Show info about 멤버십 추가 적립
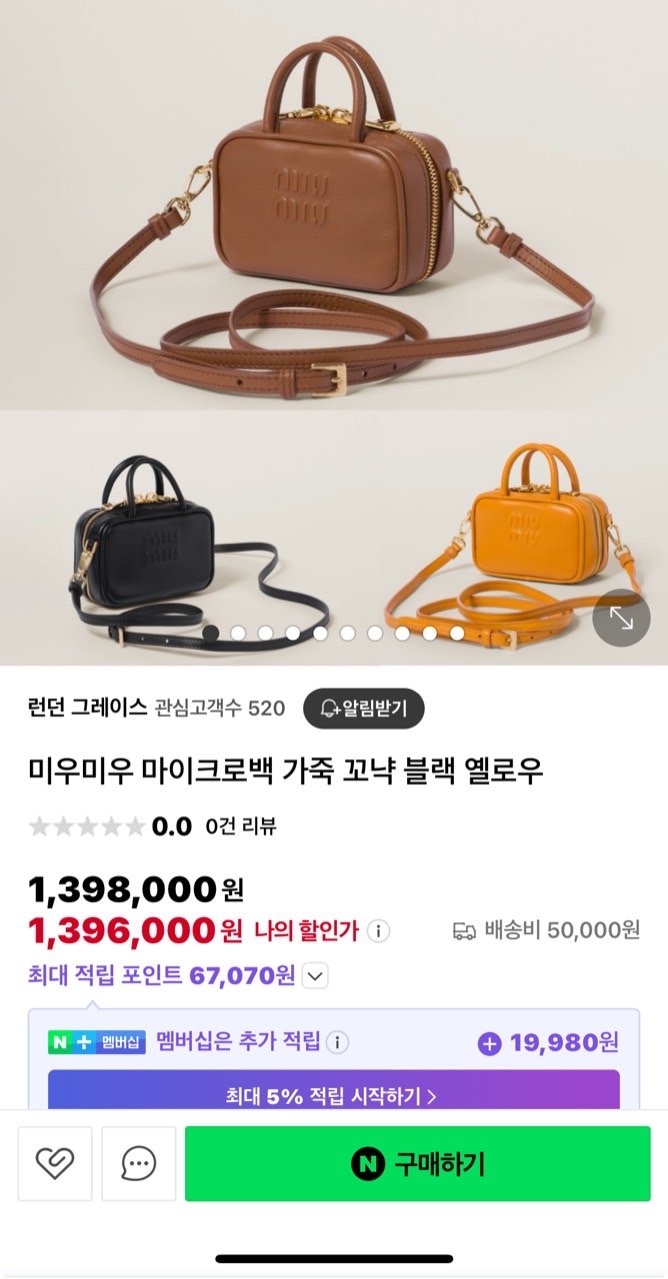 [x=338, y=1042]
